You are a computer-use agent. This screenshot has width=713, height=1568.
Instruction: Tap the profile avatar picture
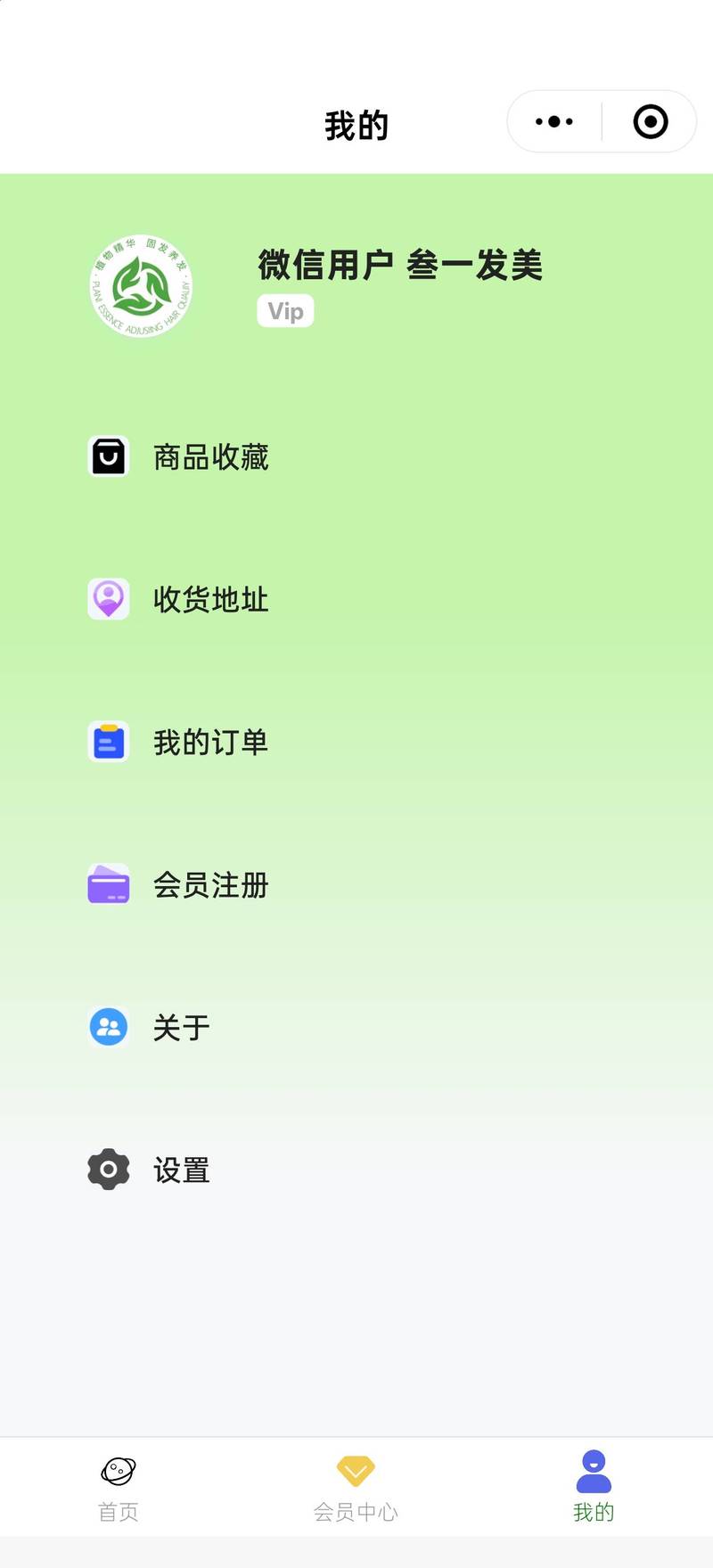pyautogui.click(x=141, y=287)
